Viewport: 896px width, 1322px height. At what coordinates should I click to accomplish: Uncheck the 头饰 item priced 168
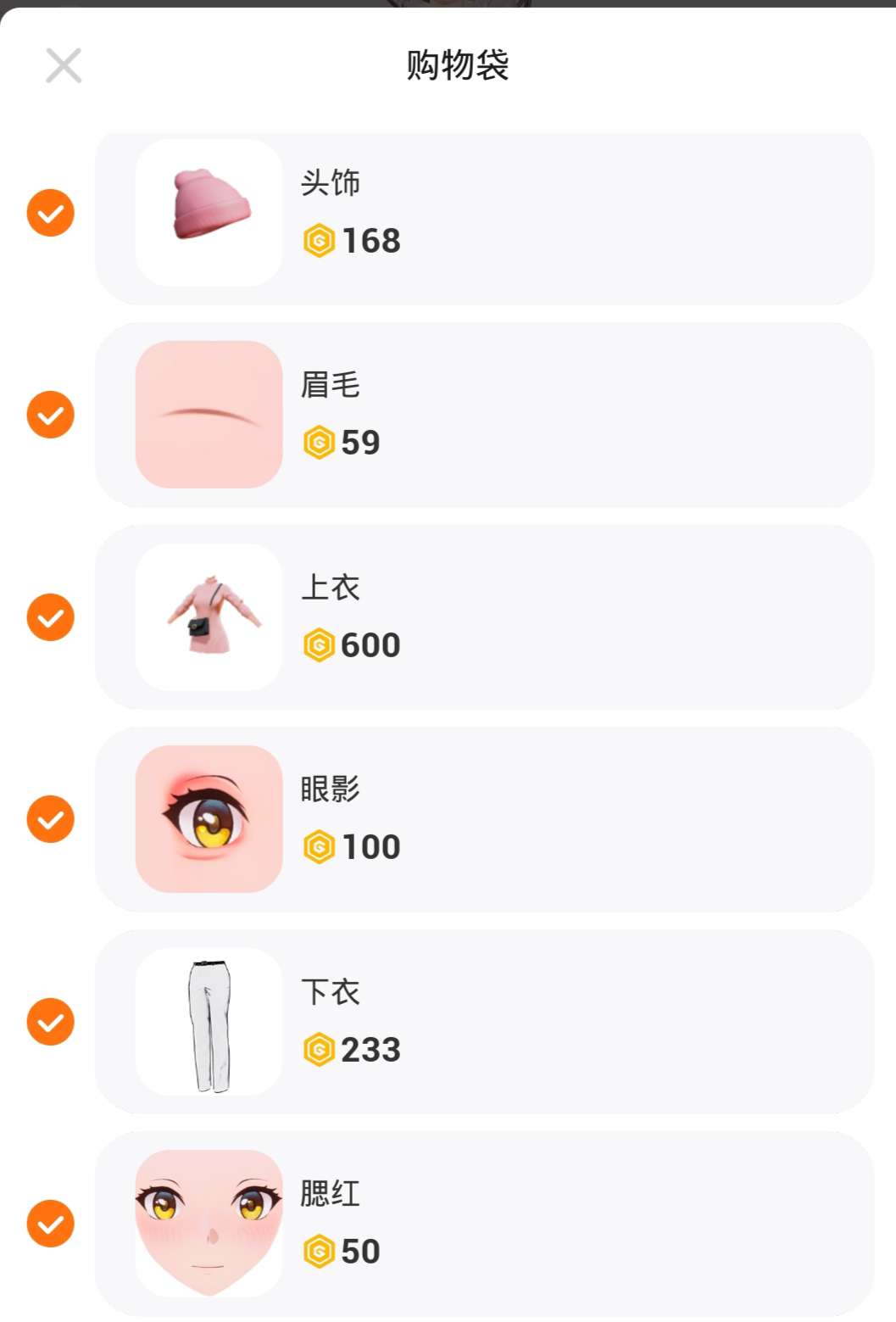click(x=51, y=213)
